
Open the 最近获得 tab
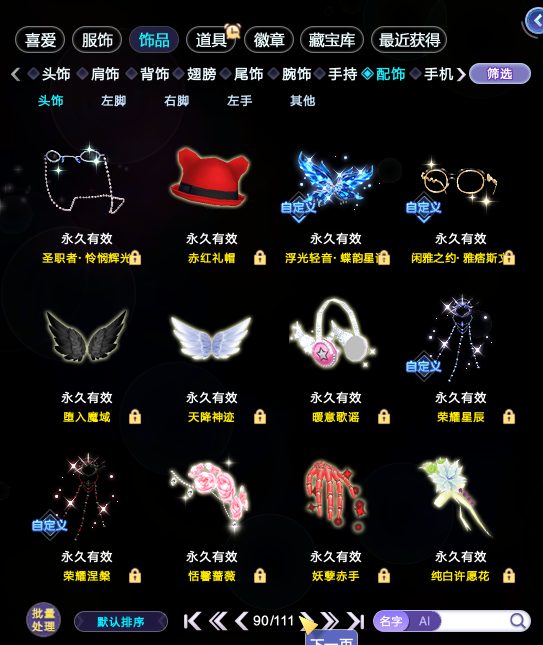409,40
